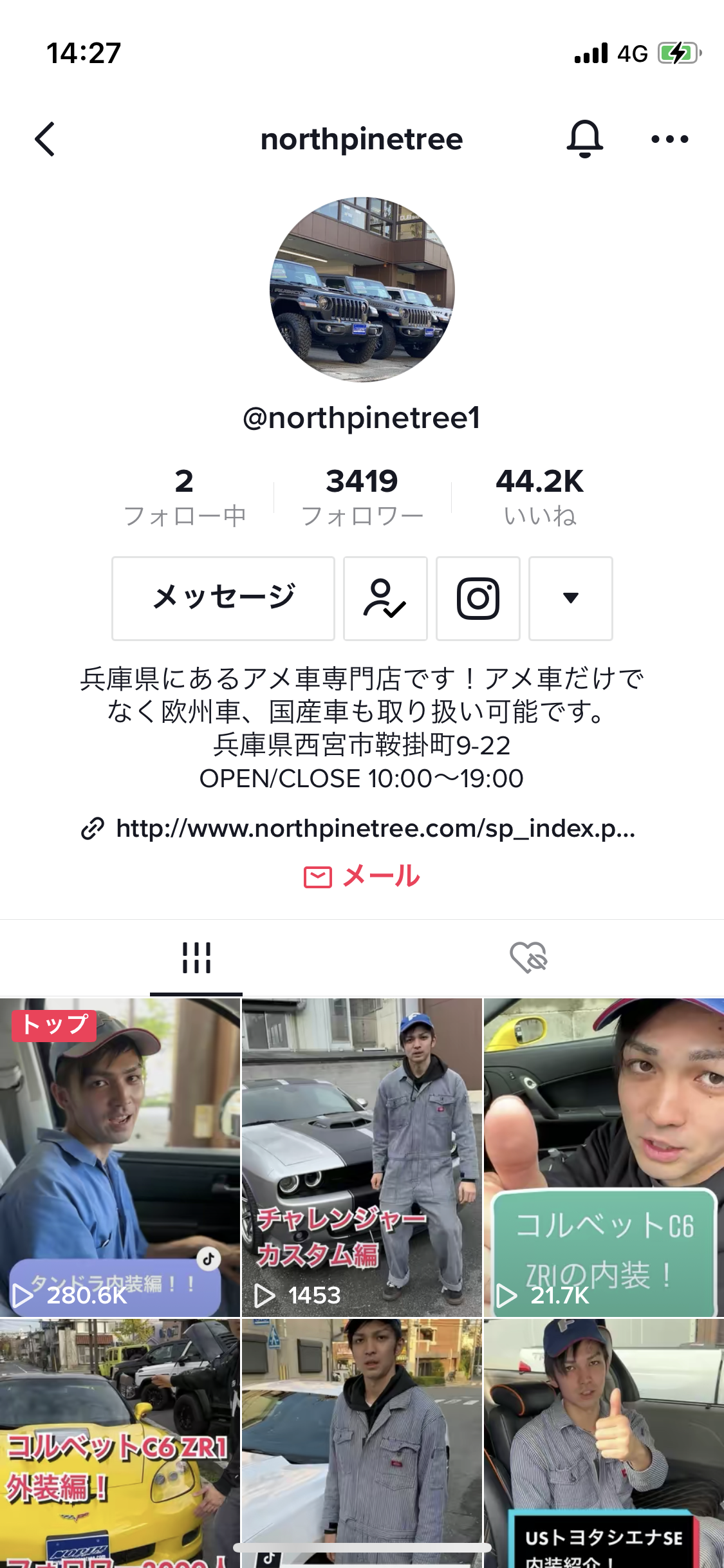Tap the メール contact button
This screenshot has height=1568, width=724.
click(362, 876)
